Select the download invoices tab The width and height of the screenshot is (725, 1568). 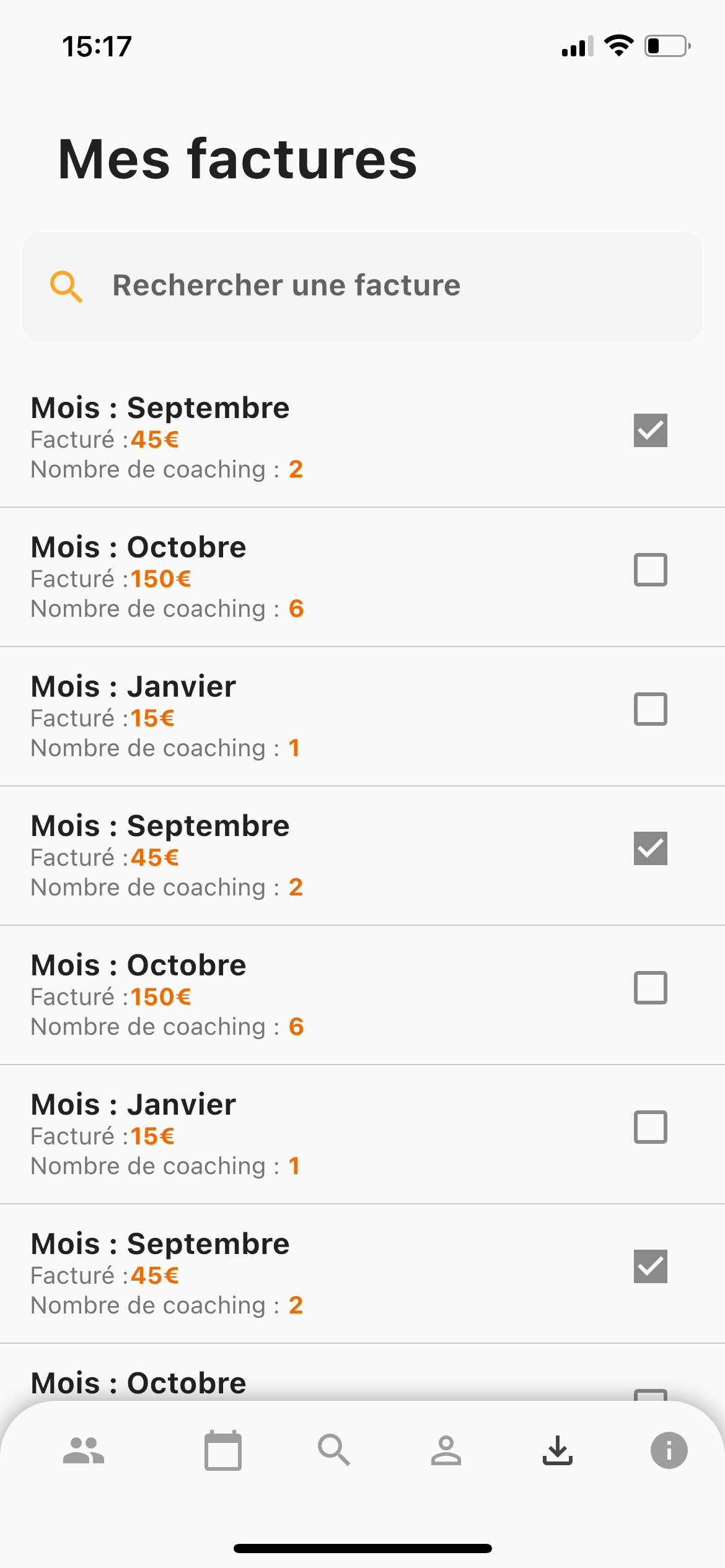(558, 1450)
